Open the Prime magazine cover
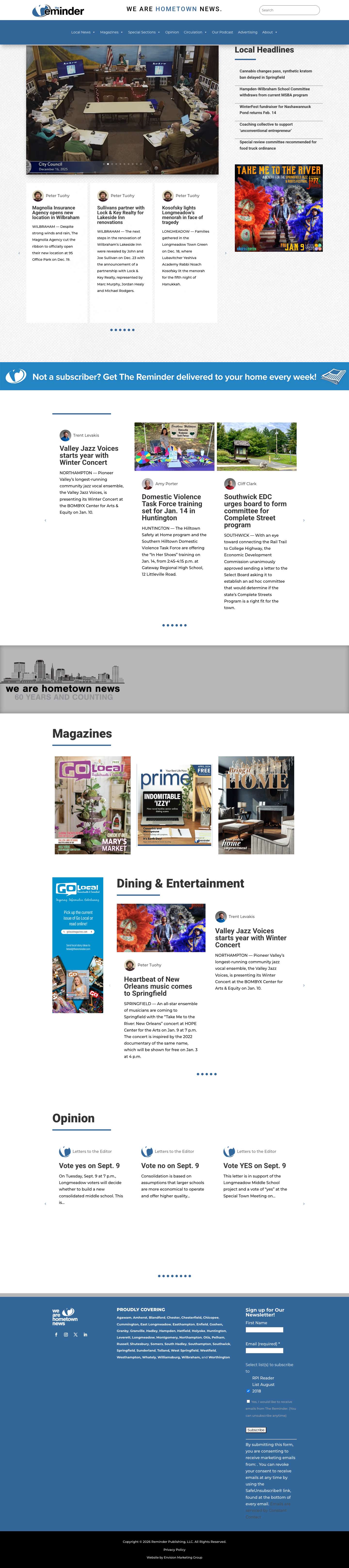 [x=174, y=805]
